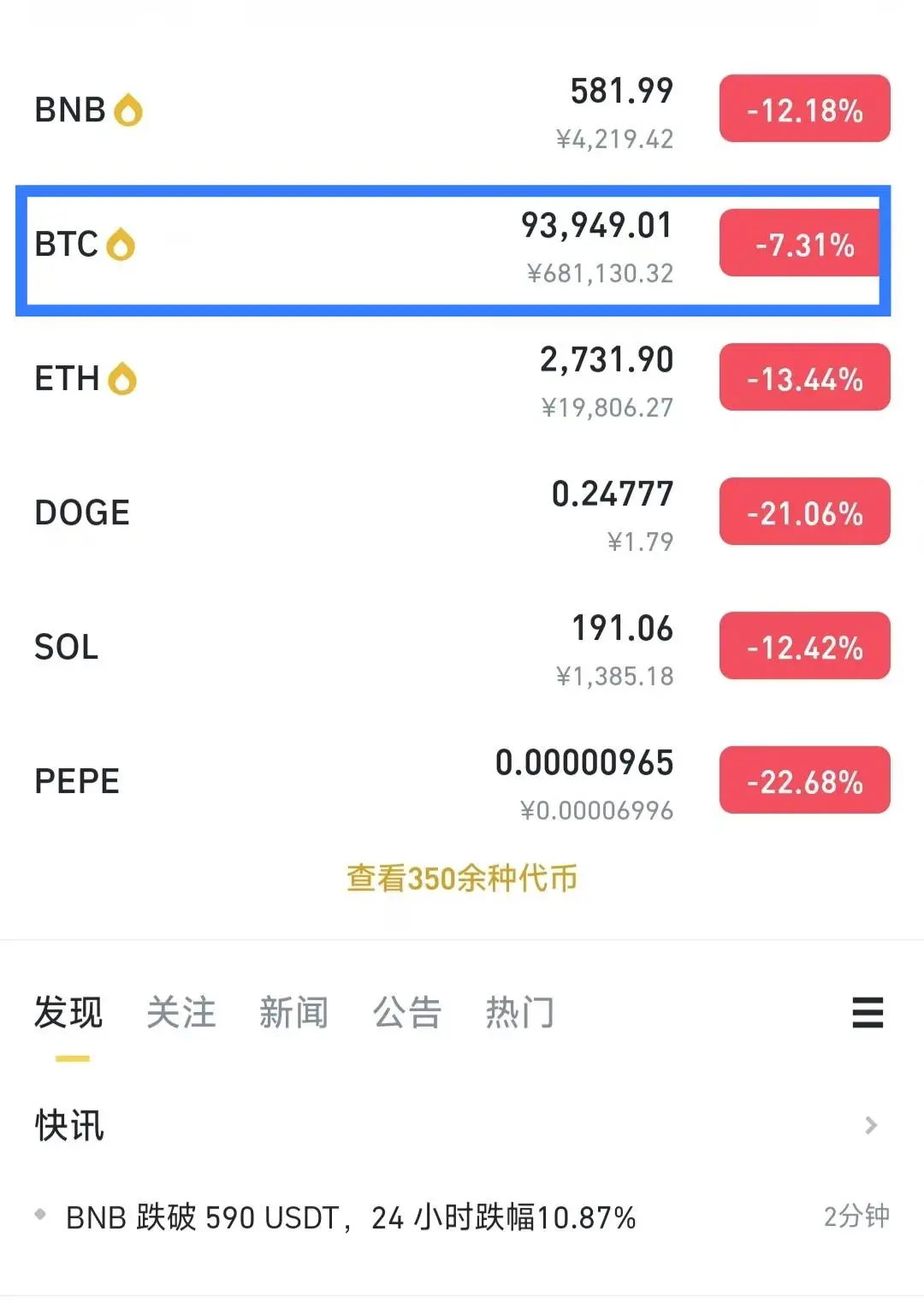Viewport: 924px width, 1308px height.
Task: Open the 新闻 tab
Action: (294, 1013)
